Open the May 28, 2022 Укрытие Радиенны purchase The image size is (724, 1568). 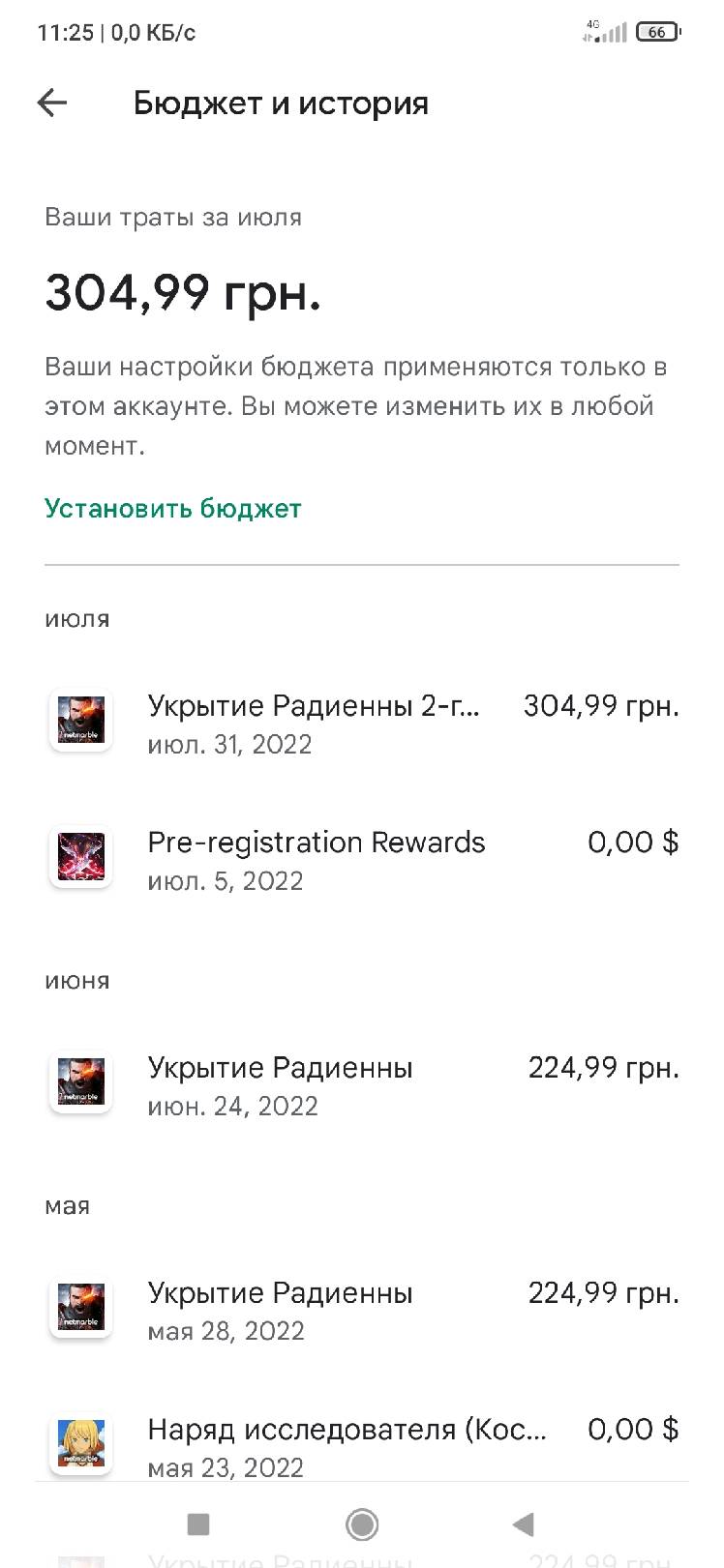coord(362,1311)
